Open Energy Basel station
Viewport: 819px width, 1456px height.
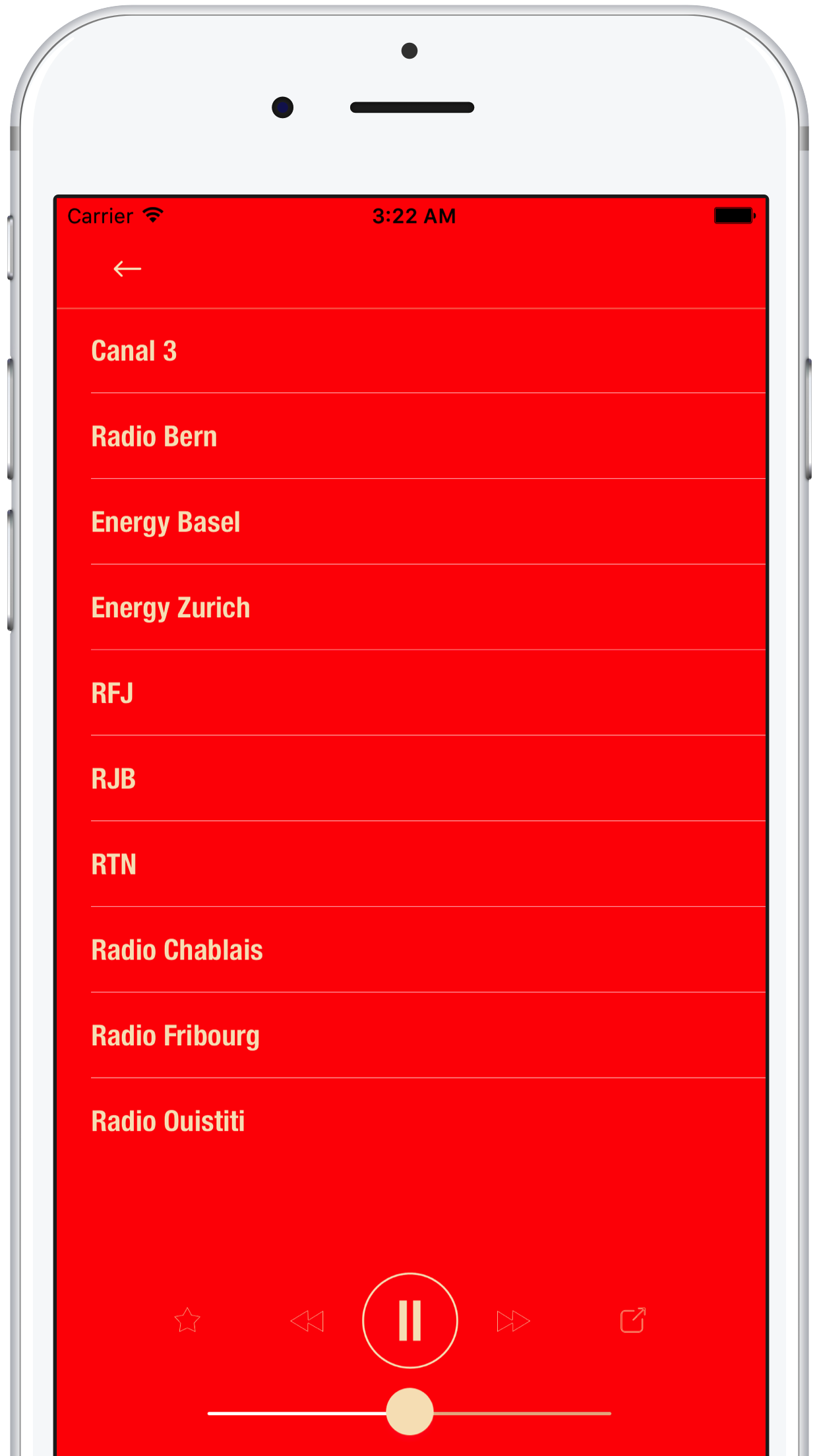[411, 522]
